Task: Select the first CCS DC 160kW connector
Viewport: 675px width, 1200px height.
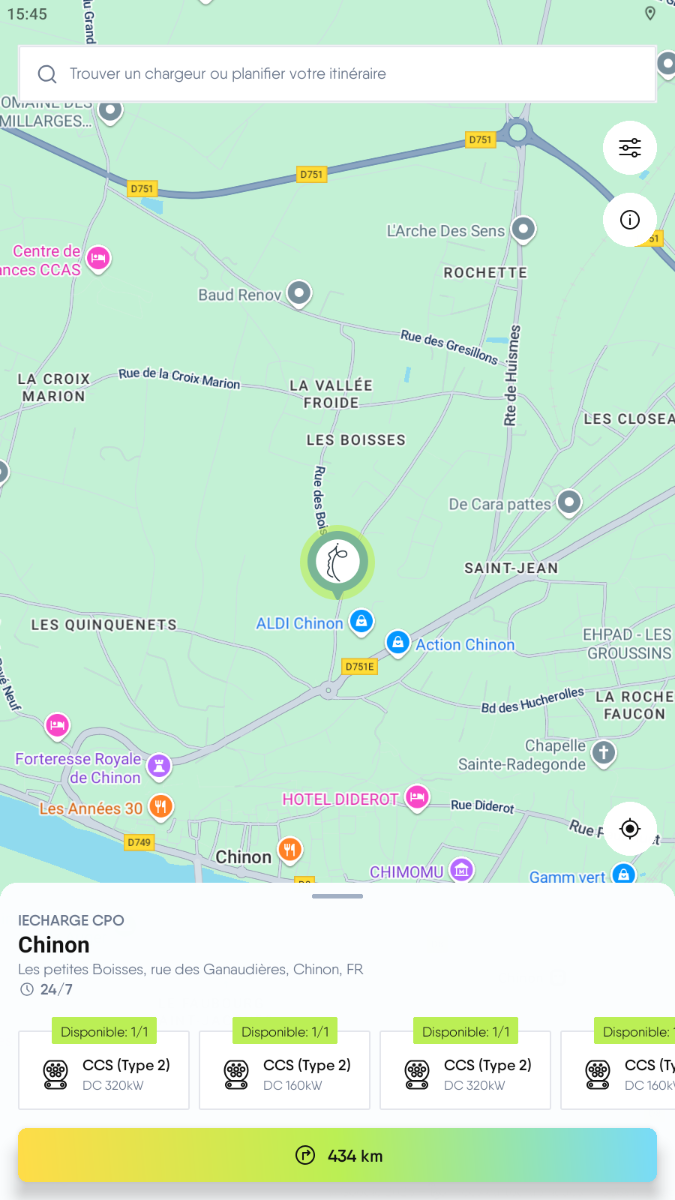Action: 285,1070
